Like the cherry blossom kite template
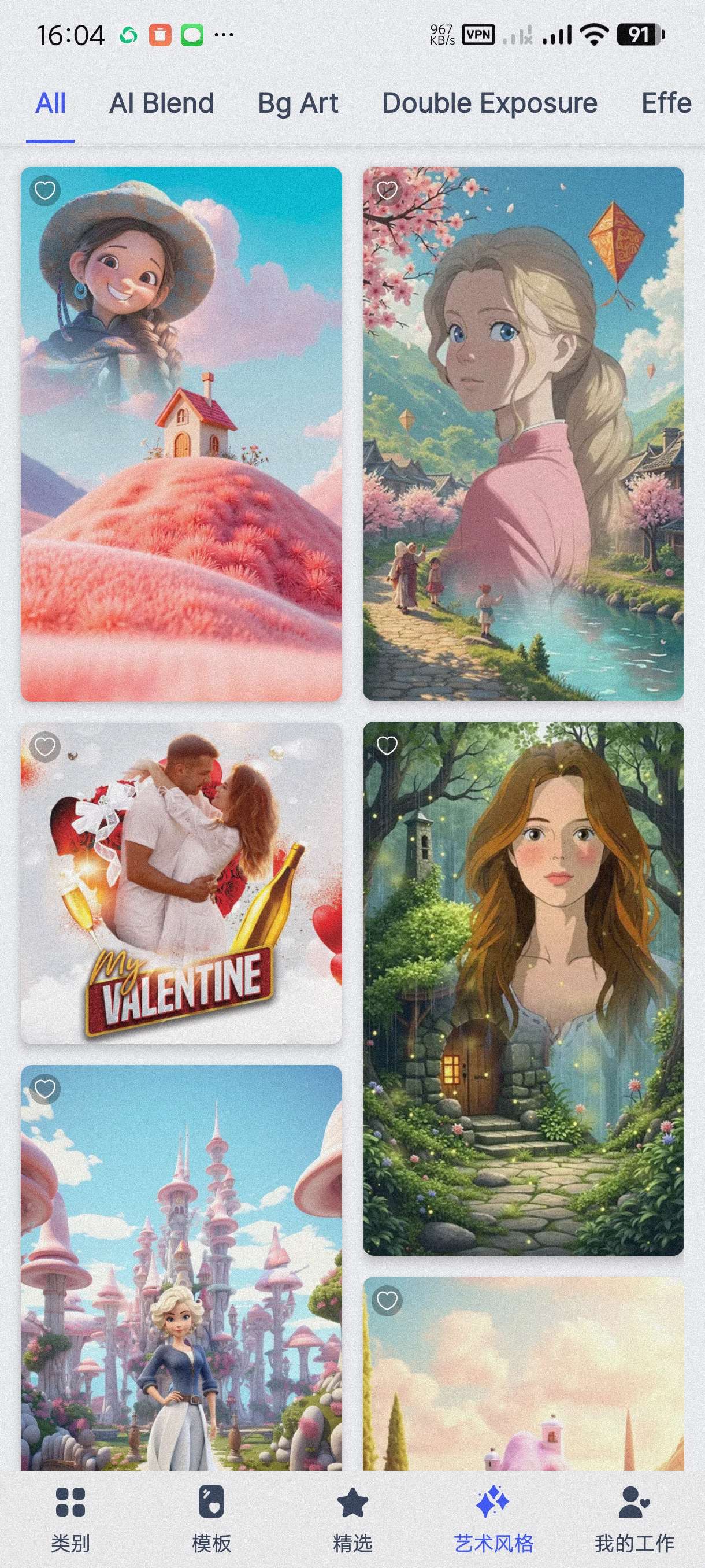Screen dimensions: 705x1568 (387, 191)
